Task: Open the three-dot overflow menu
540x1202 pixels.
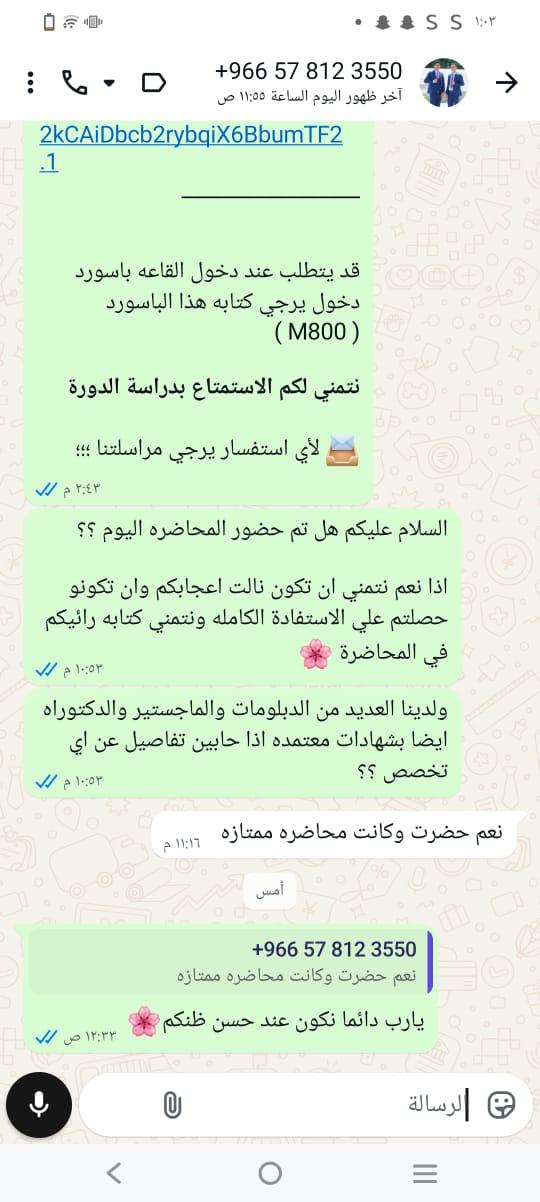Action: (x=30, y=82)
